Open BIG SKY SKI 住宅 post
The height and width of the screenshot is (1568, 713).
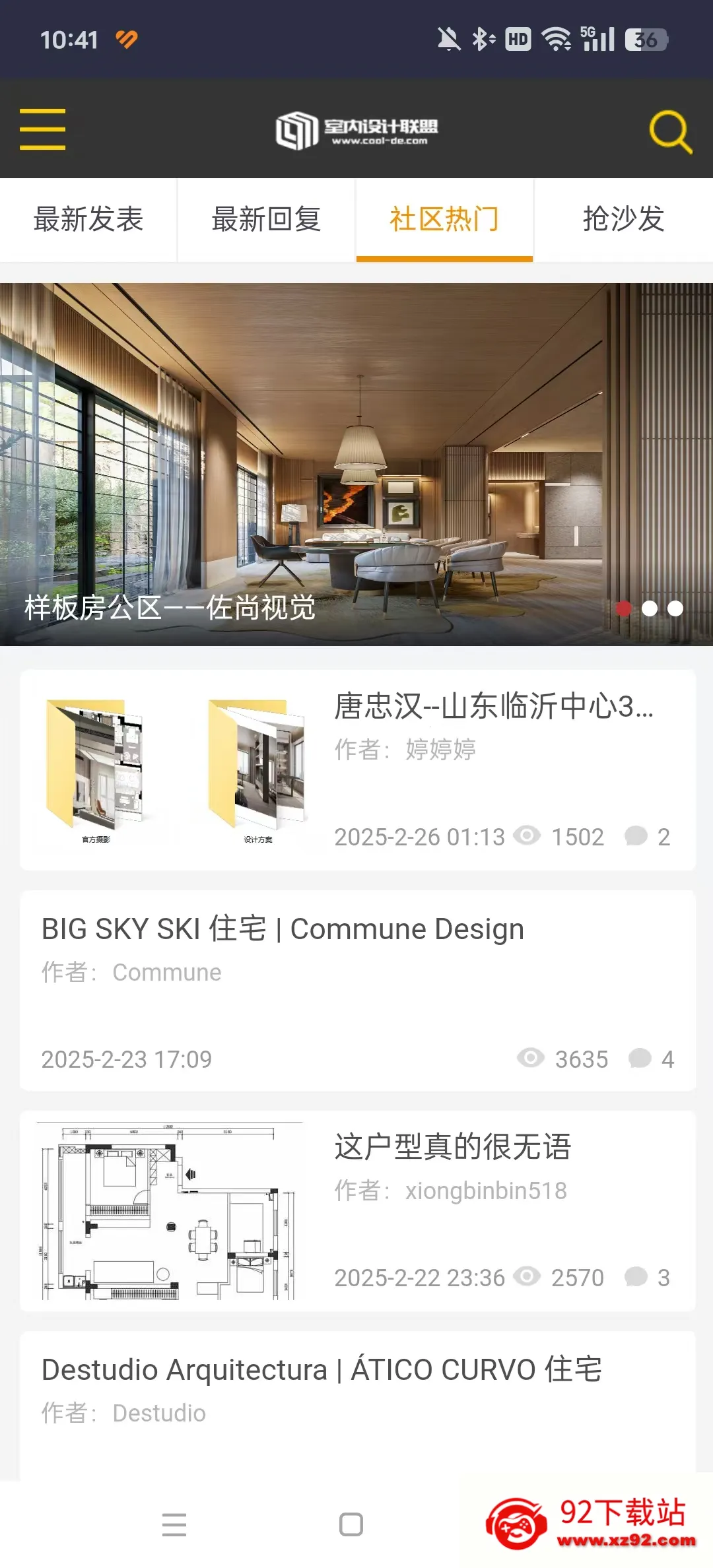[283, 929]
